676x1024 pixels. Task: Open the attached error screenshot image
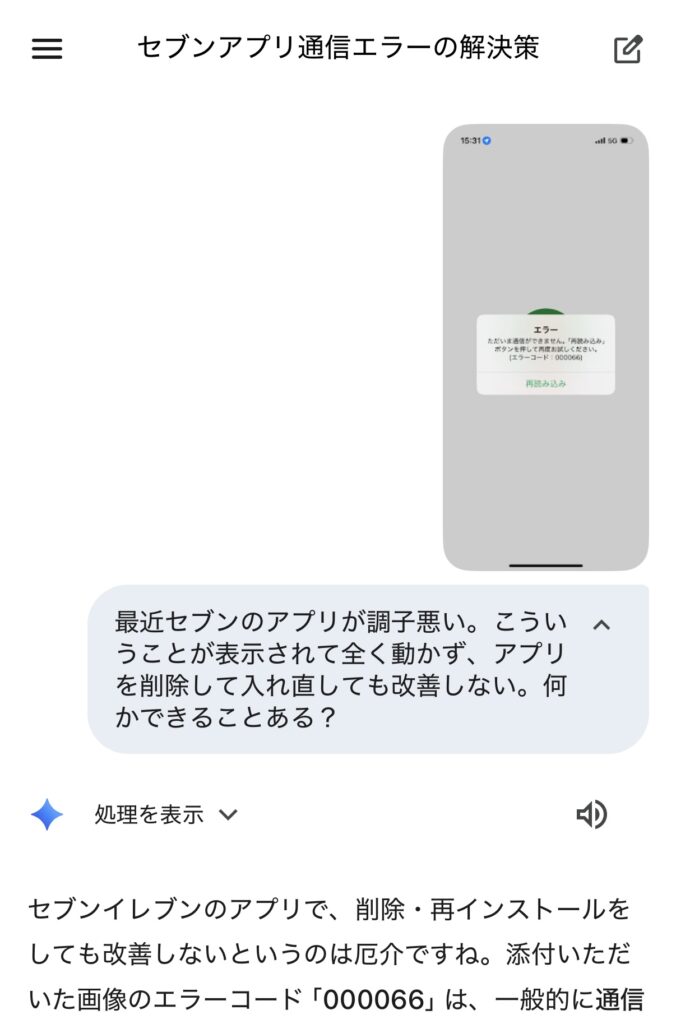[545, 347]
